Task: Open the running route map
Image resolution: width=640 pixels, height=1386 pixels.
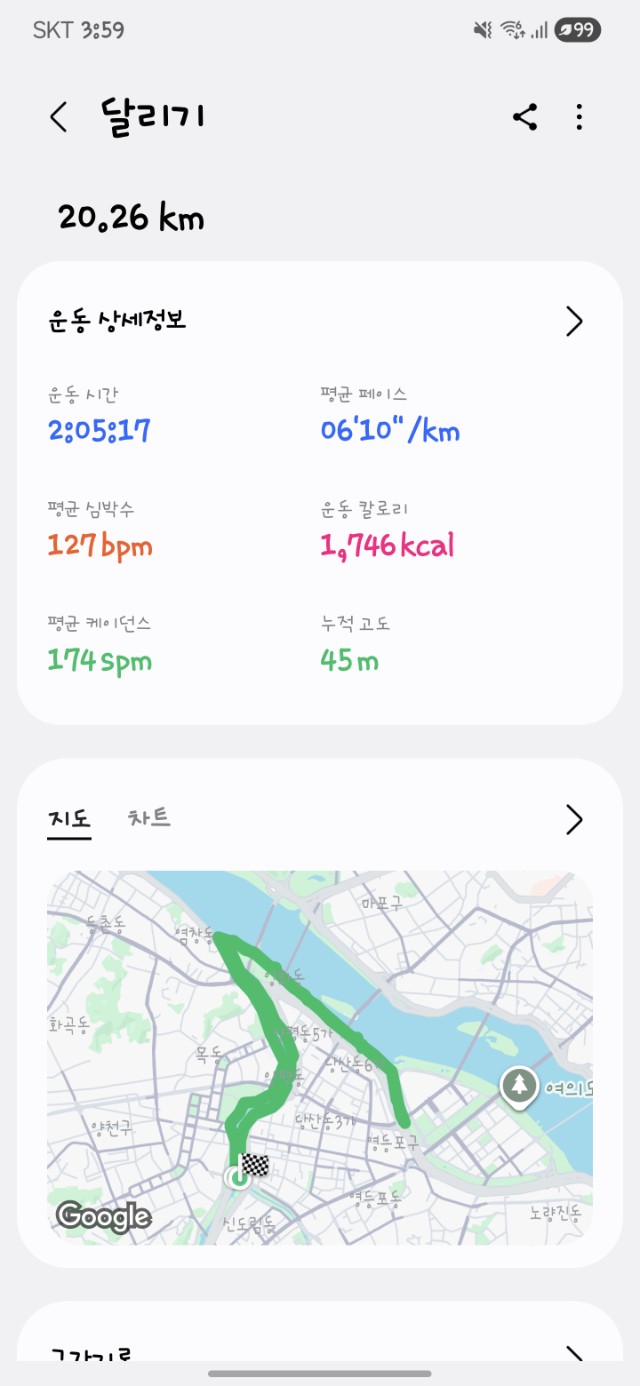Action: click(x=320, y=1056)
